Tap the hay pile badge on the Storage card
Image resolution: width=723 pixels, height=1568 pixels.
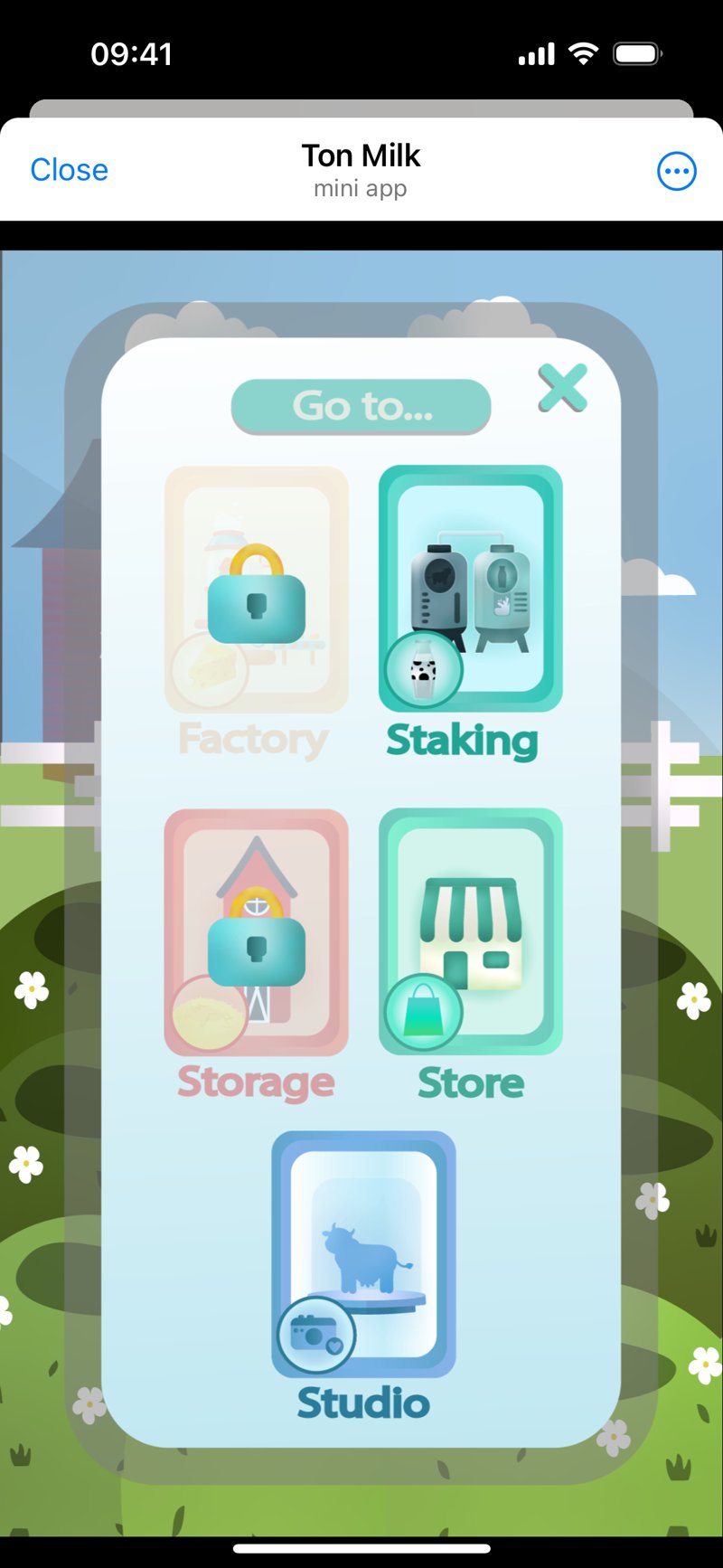[x=208, y=1017]
